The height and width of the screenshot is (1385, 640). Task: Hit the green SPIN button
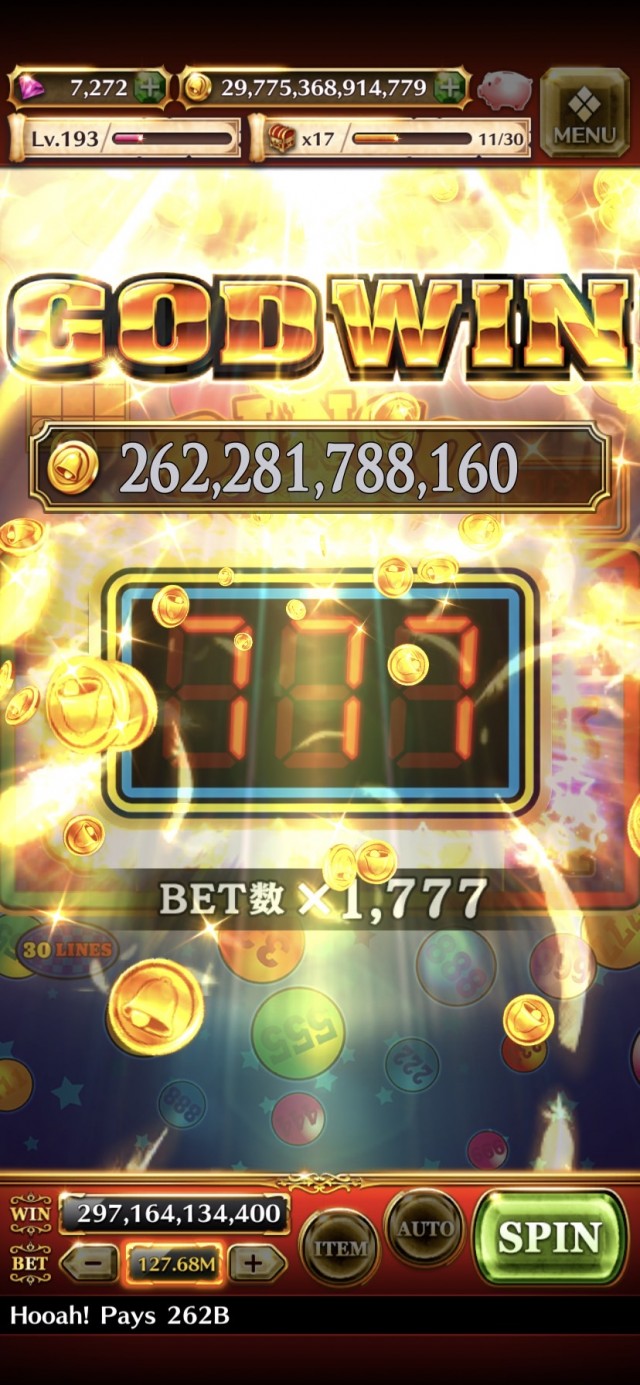(x=550, y=1236)
